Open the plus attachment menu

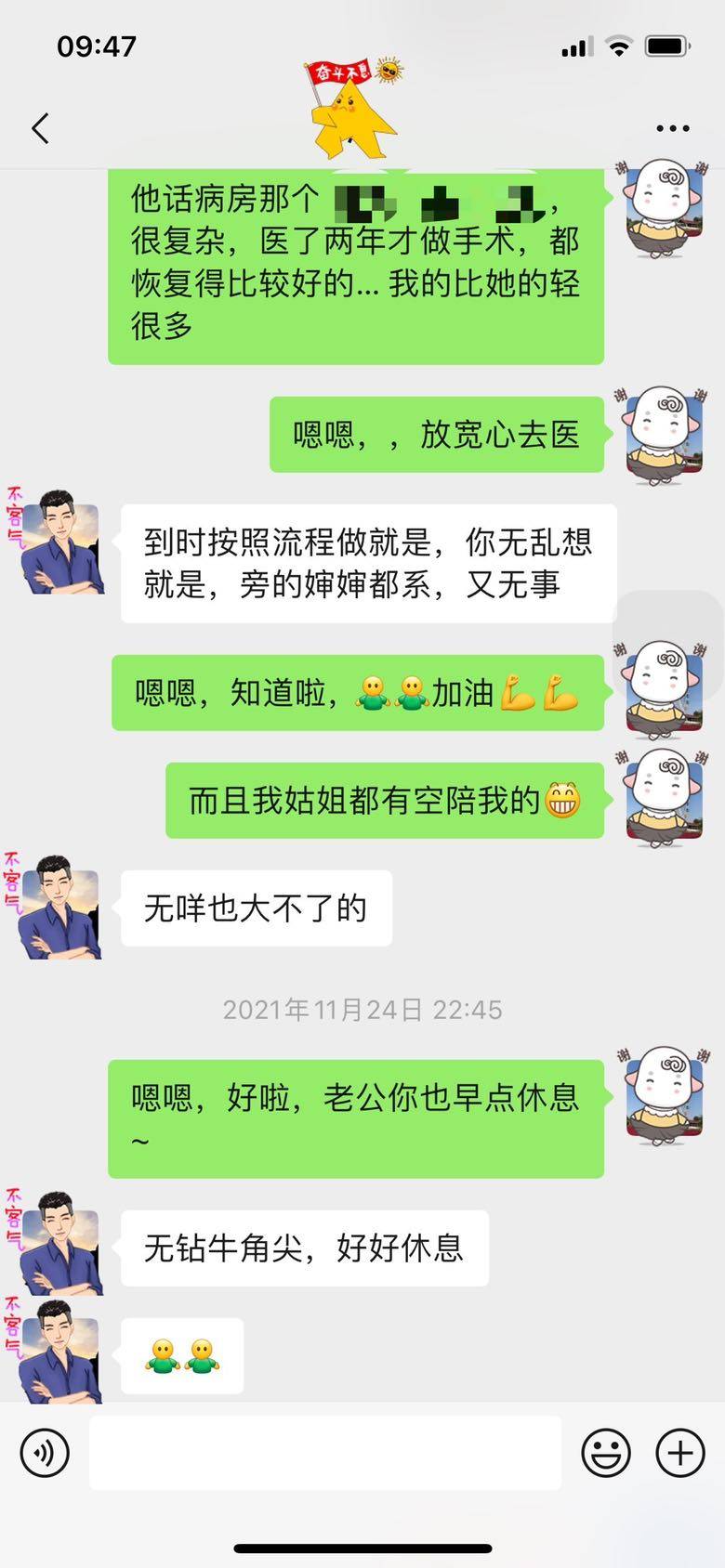point(680,1452)
